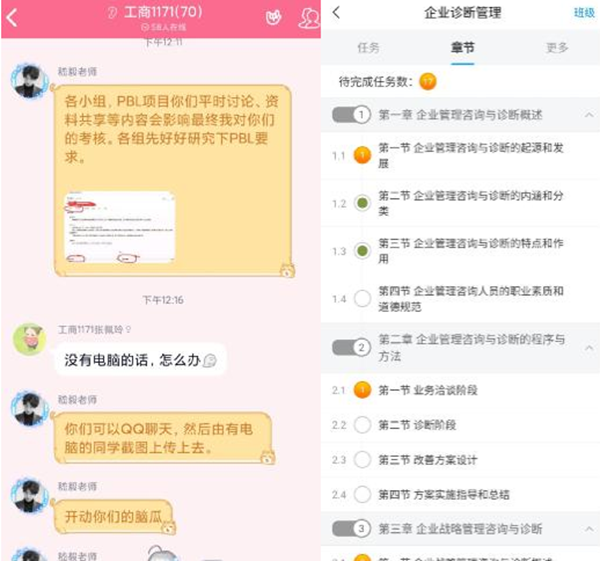
Task: Open 第三节 改善方案设计
Action: (x=428, y=460)
